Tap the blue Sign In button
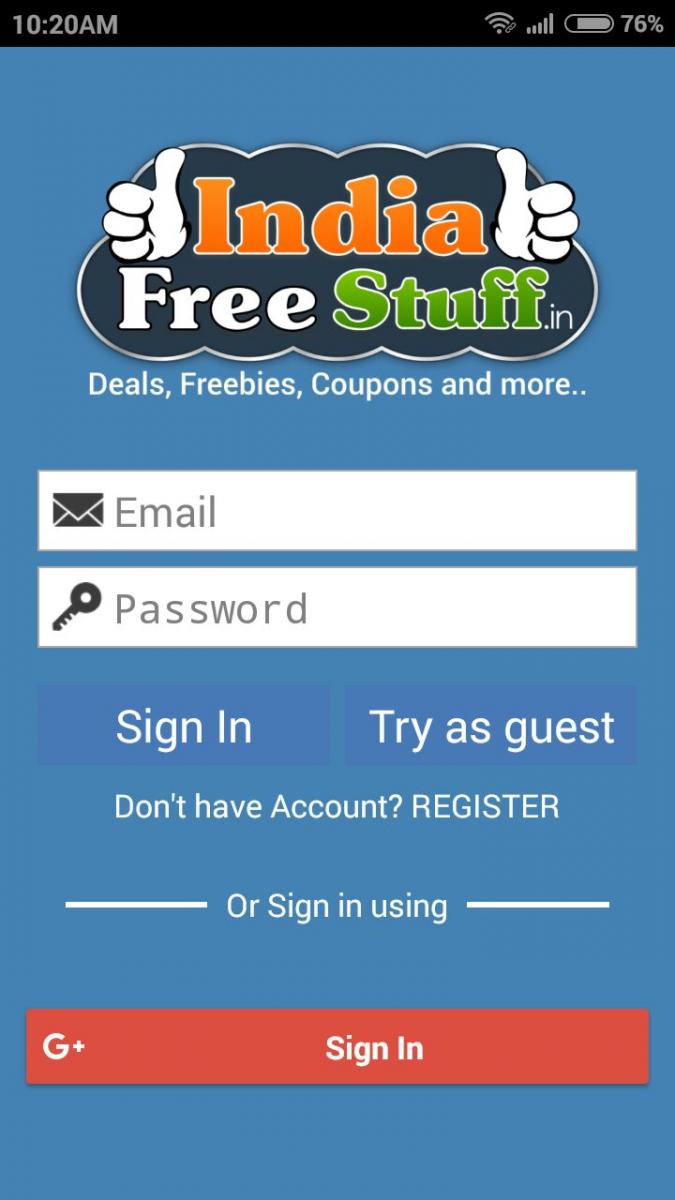The height and width of the screenshot is (1200, 675). tap(184, 726)
